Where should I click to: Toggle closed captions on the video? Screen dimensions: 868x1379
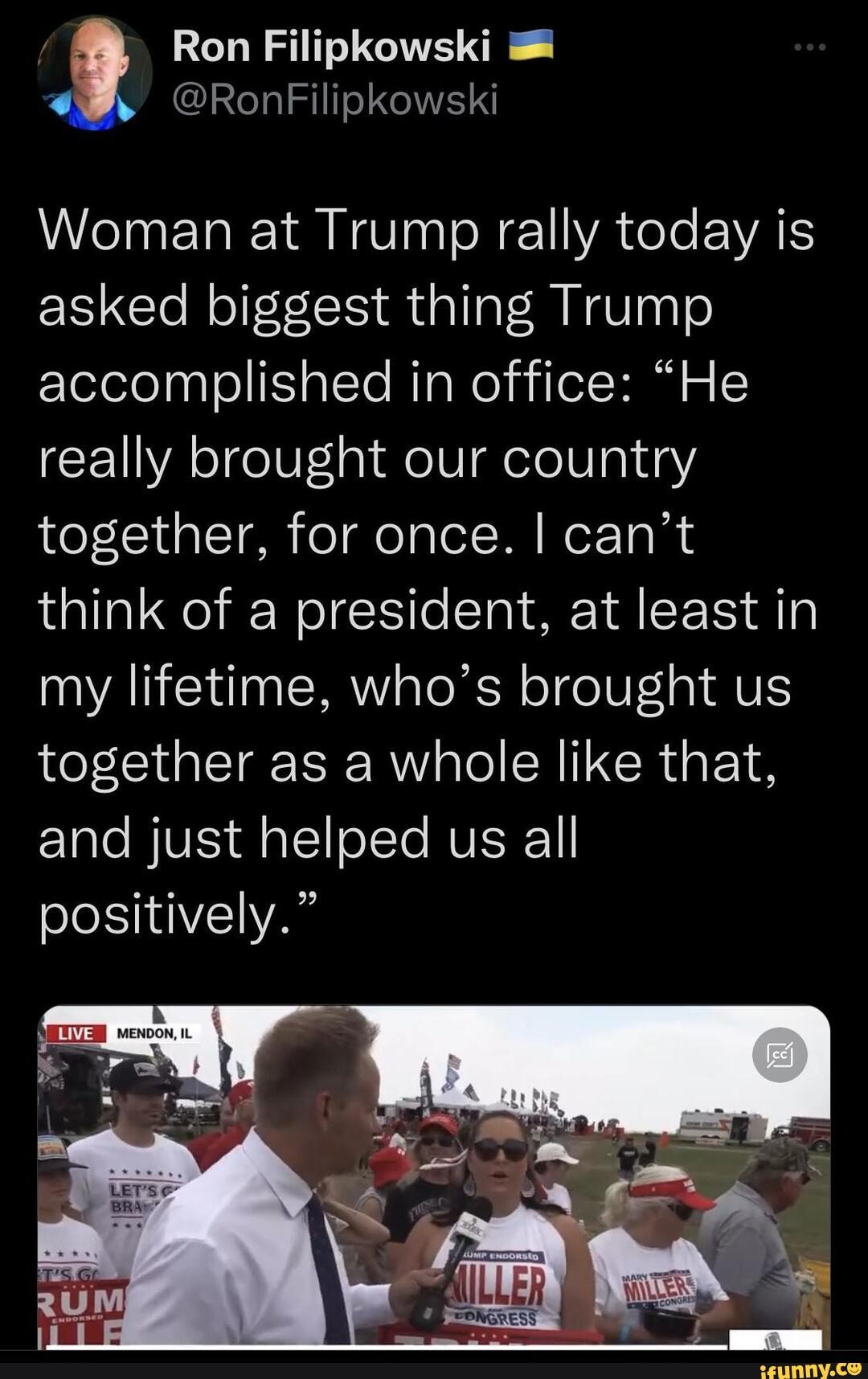coord(779,1055)
